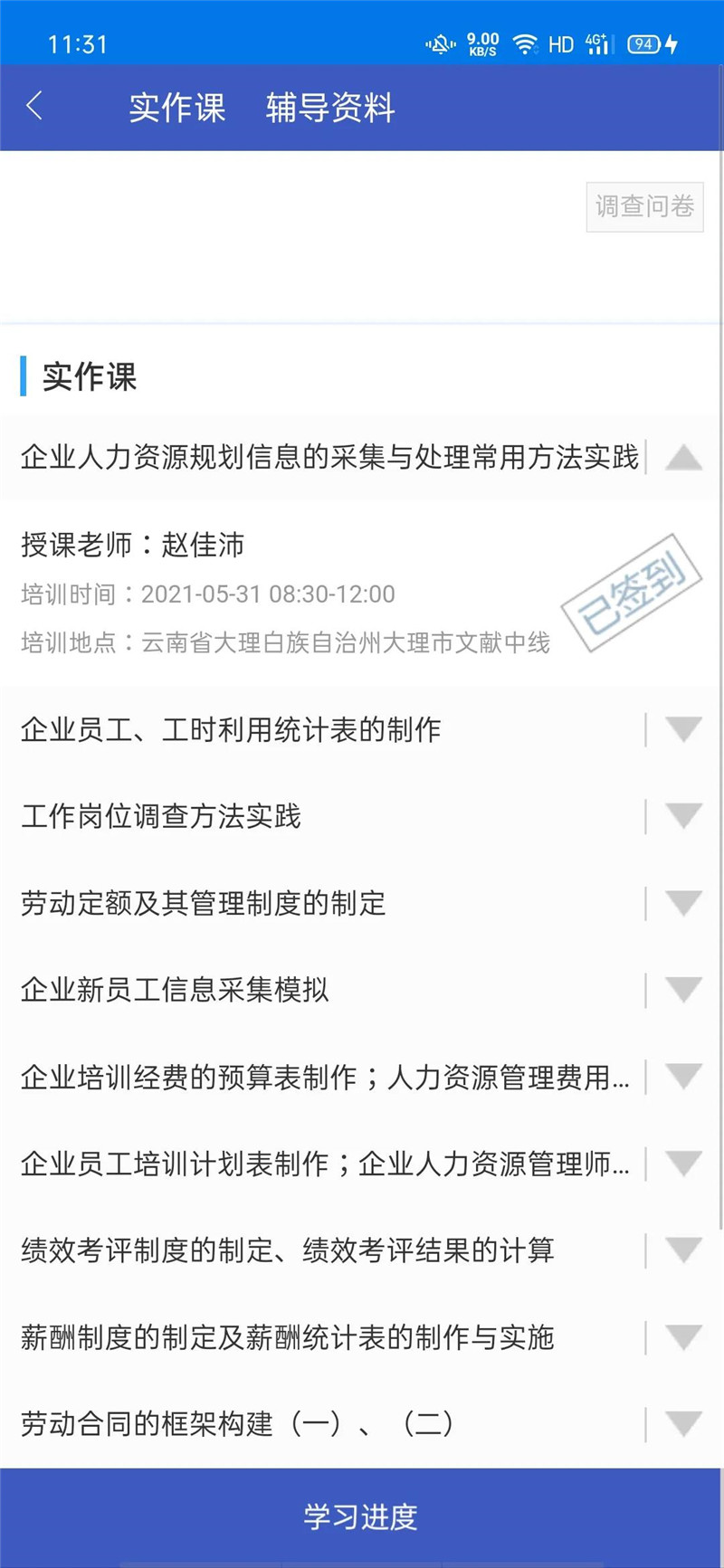Open the 调查问卷 survey button
724x1568 pixels.
tap(644, 207)
